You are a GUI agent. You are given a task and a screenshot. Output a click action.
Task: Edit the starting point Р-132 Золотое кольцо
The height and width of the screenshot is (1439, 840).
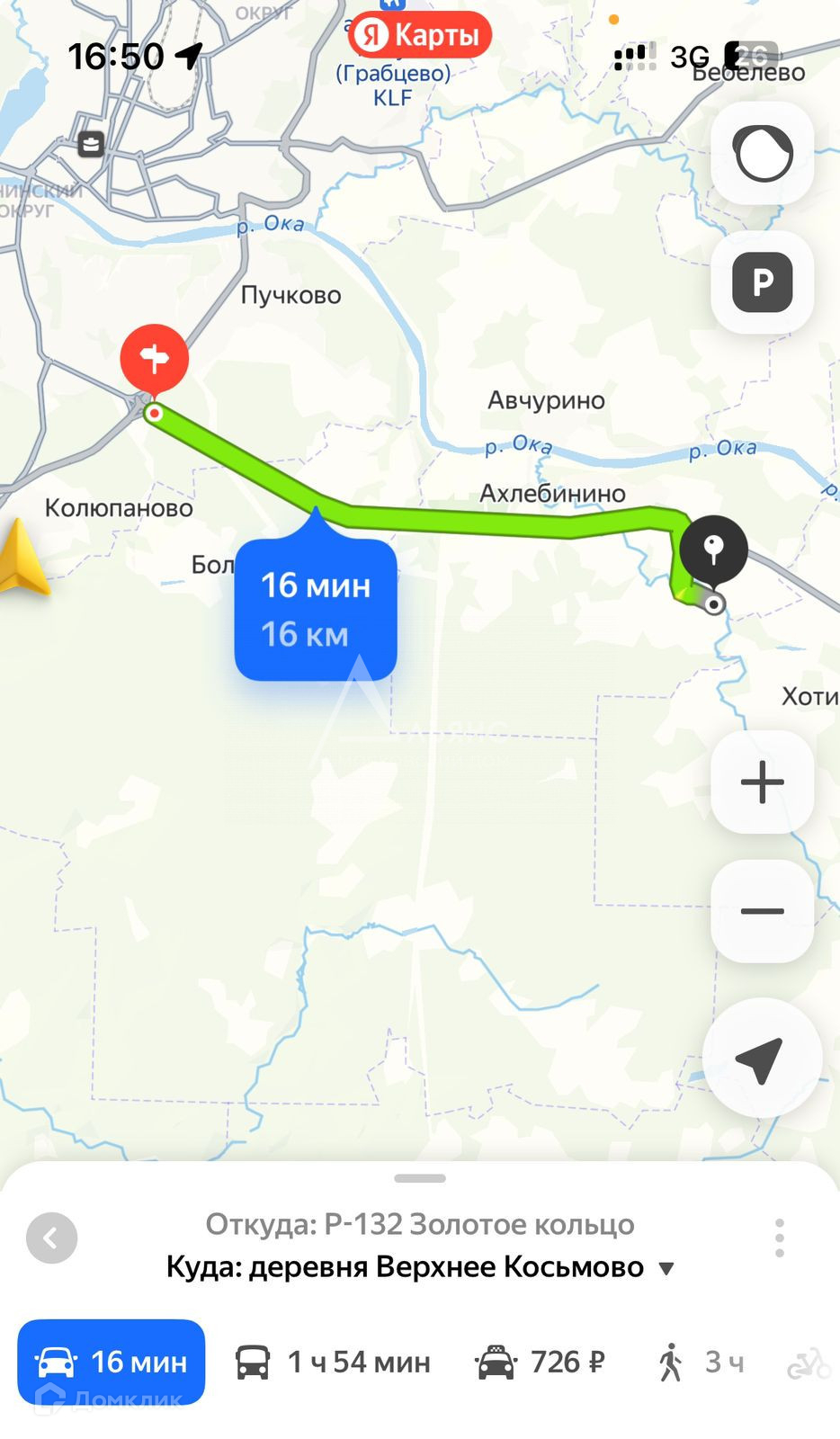tap(420, 1224)
